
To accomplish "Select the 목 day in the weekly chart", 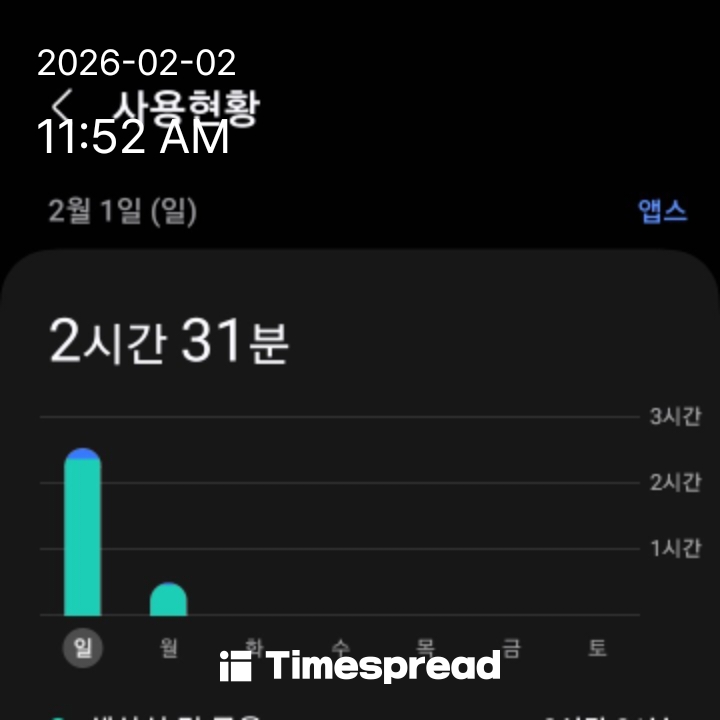I will click(426, 648).
